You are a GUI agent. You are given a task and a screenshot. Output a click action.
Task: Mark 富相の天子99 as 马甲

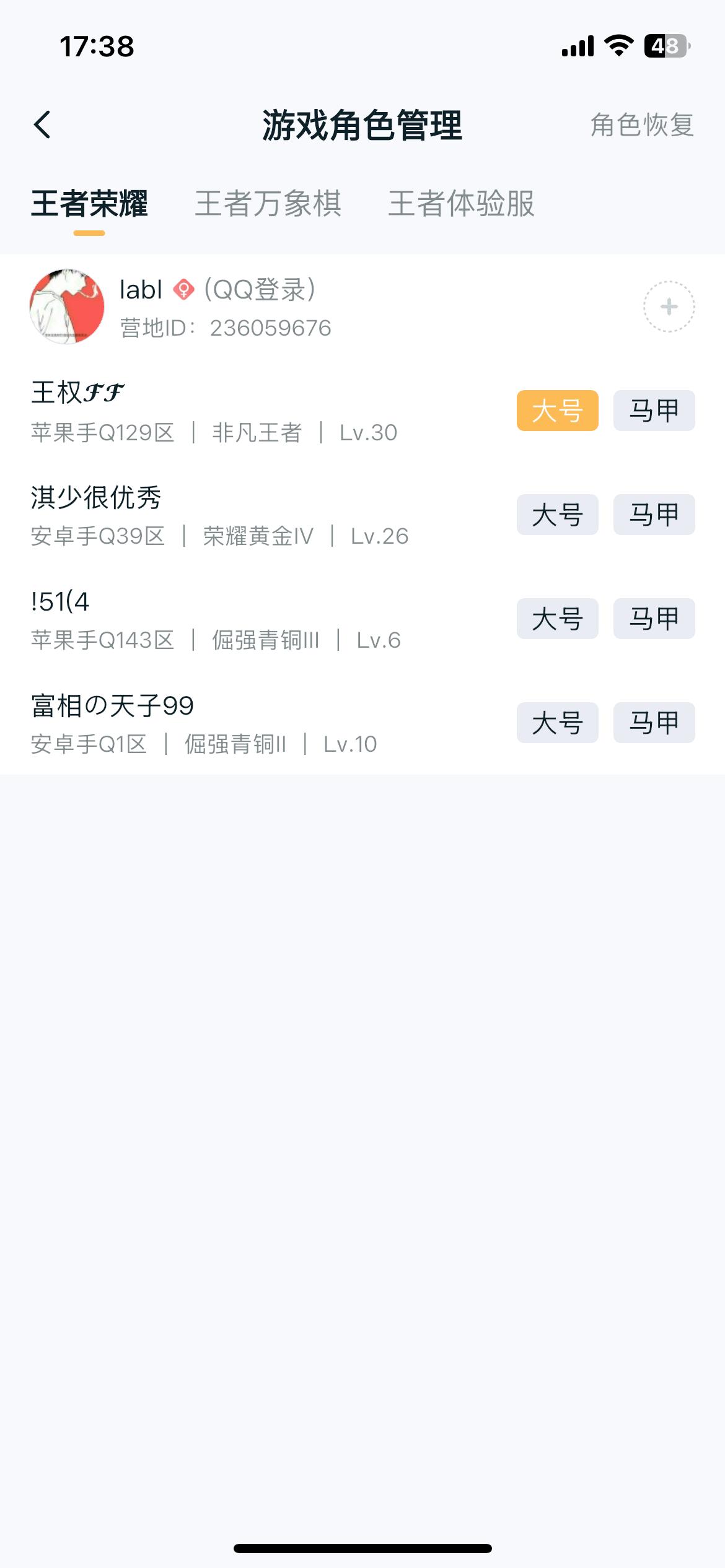pos(654,722)
